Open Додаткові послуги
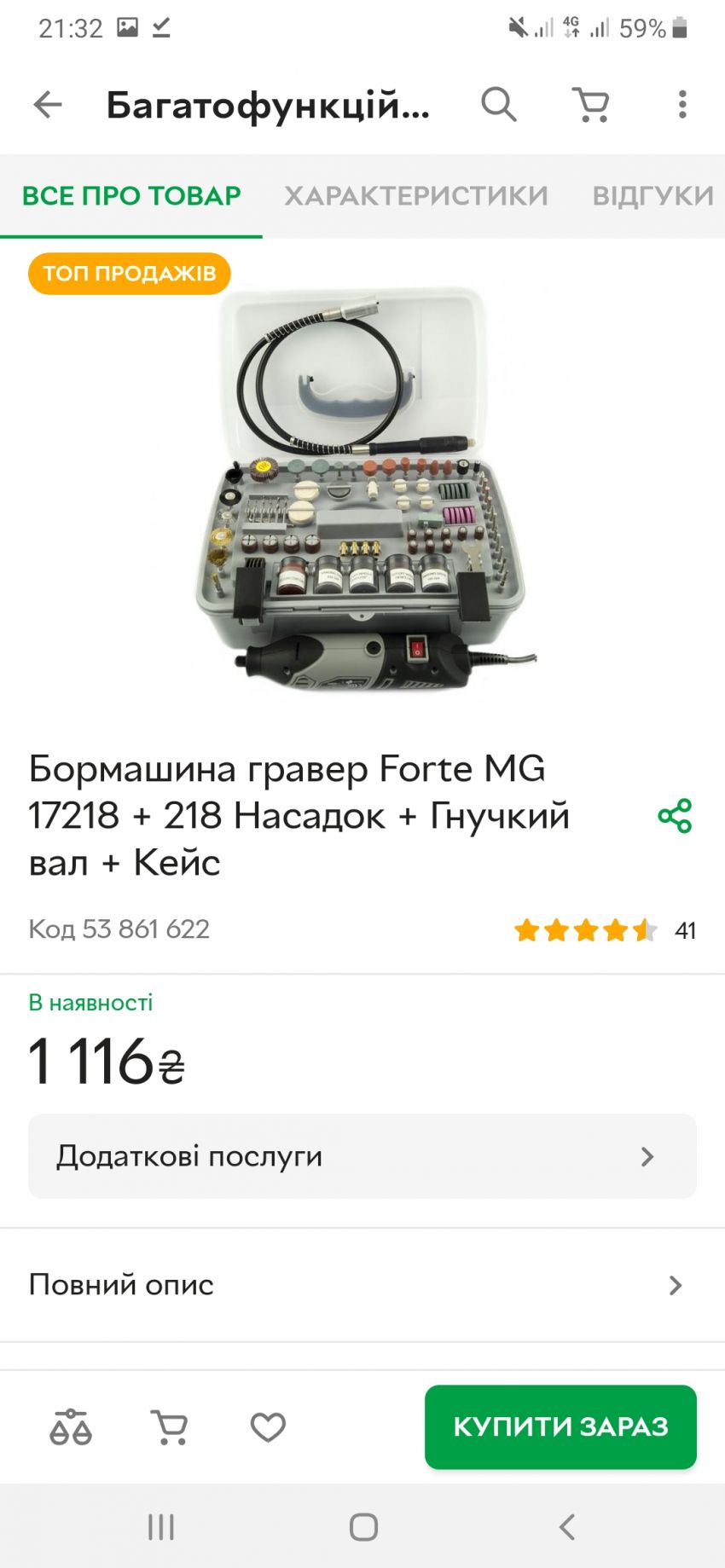 pyautogui.click(x=362, y=1156)
